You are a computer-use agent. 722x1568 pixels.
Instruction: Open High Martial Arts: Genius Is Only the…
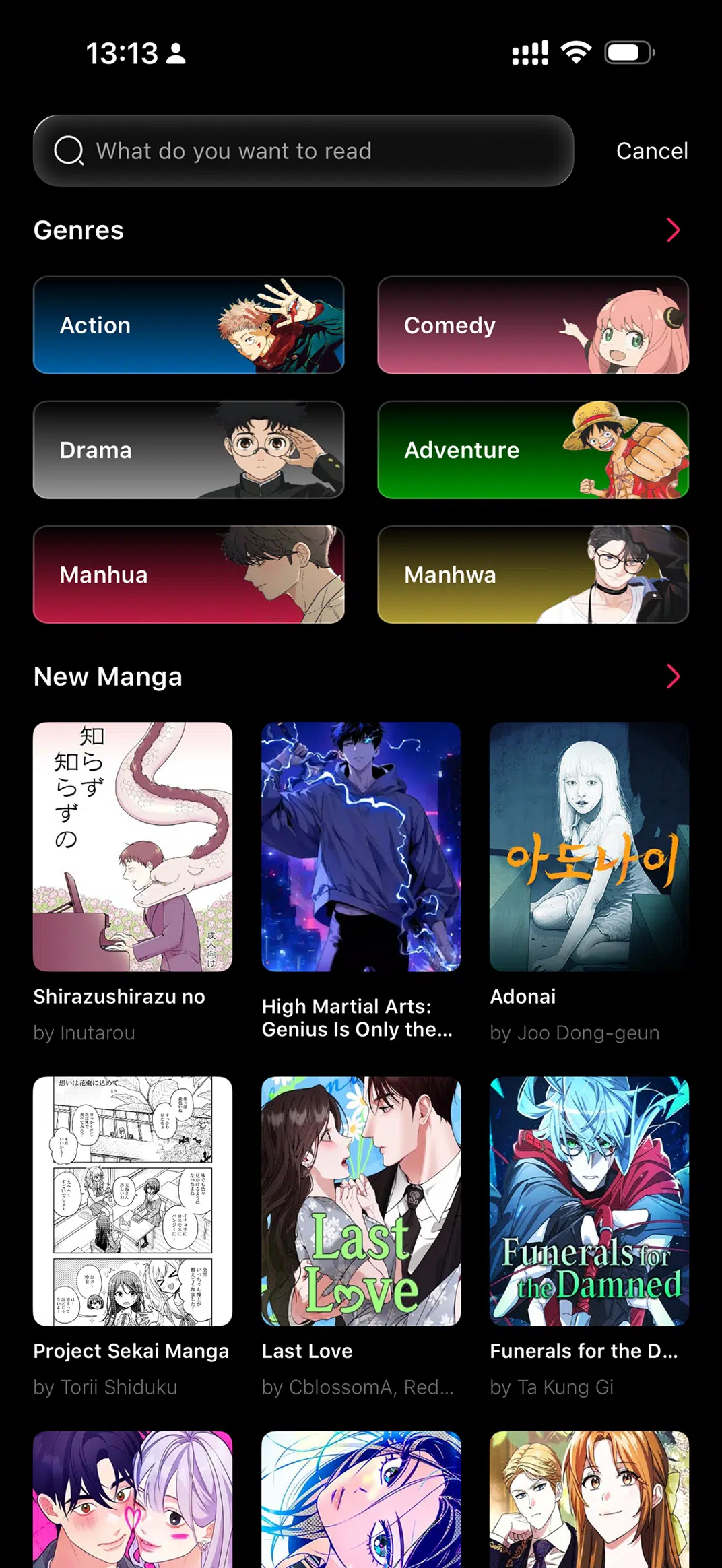pyautogui.click(x=361, y=847)
